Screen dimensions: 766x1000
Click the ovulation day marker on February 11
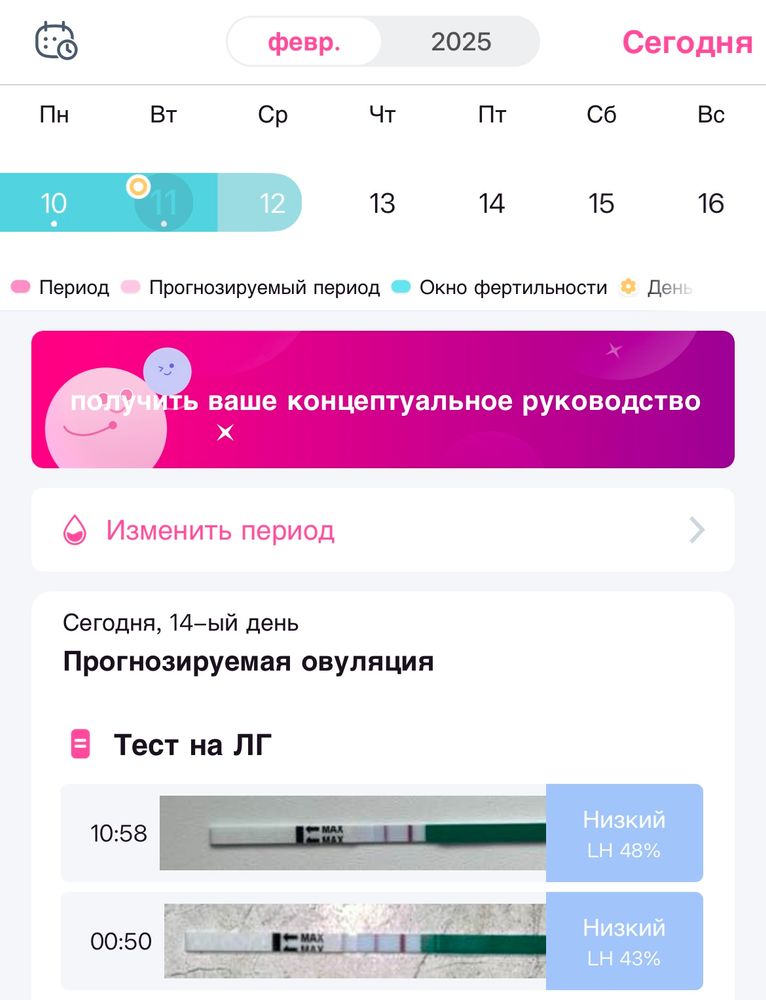pos(139,186)
